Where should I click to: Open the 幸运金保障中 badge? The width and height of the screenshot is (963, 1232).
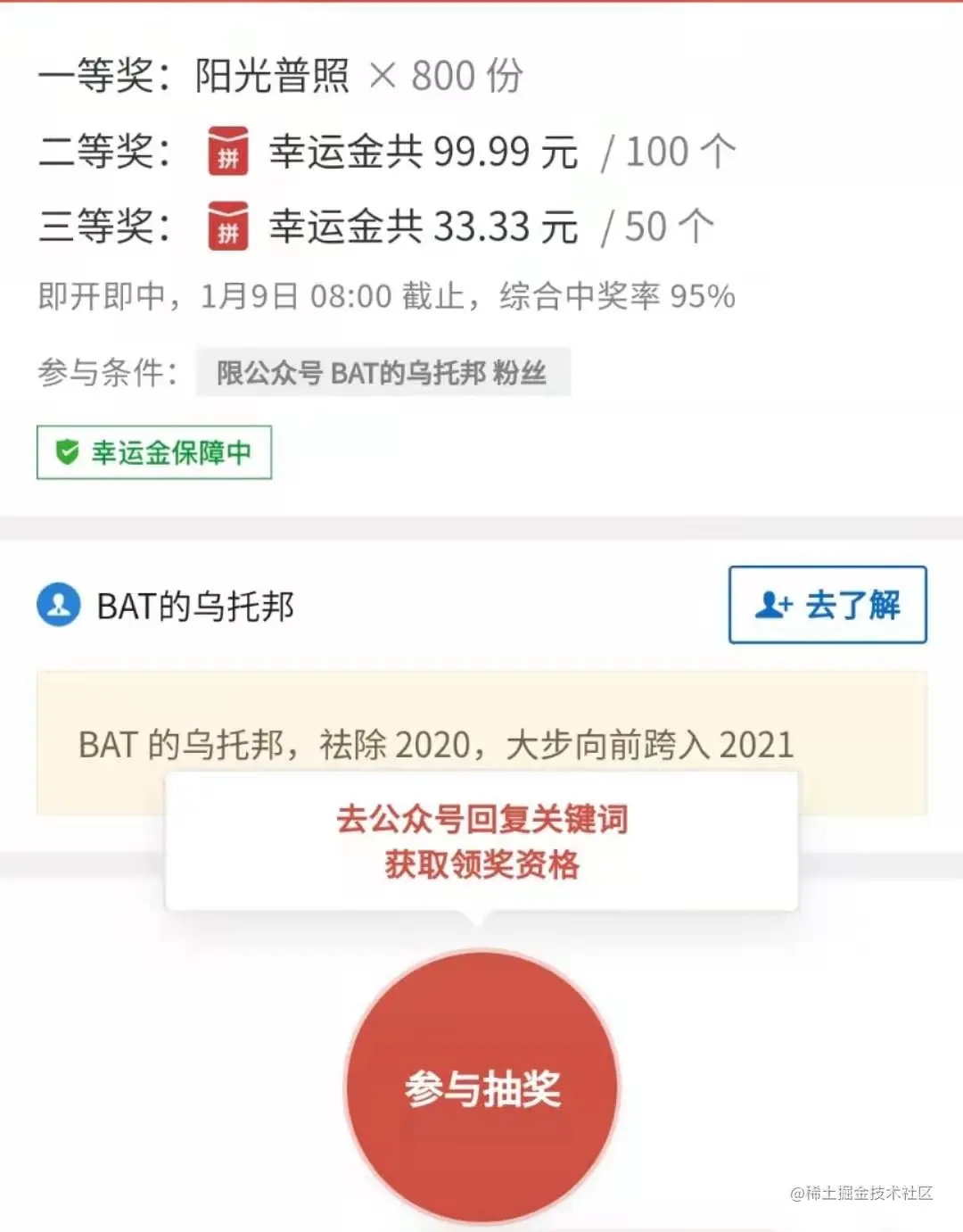pyautogui.click(x=154, y=452)
